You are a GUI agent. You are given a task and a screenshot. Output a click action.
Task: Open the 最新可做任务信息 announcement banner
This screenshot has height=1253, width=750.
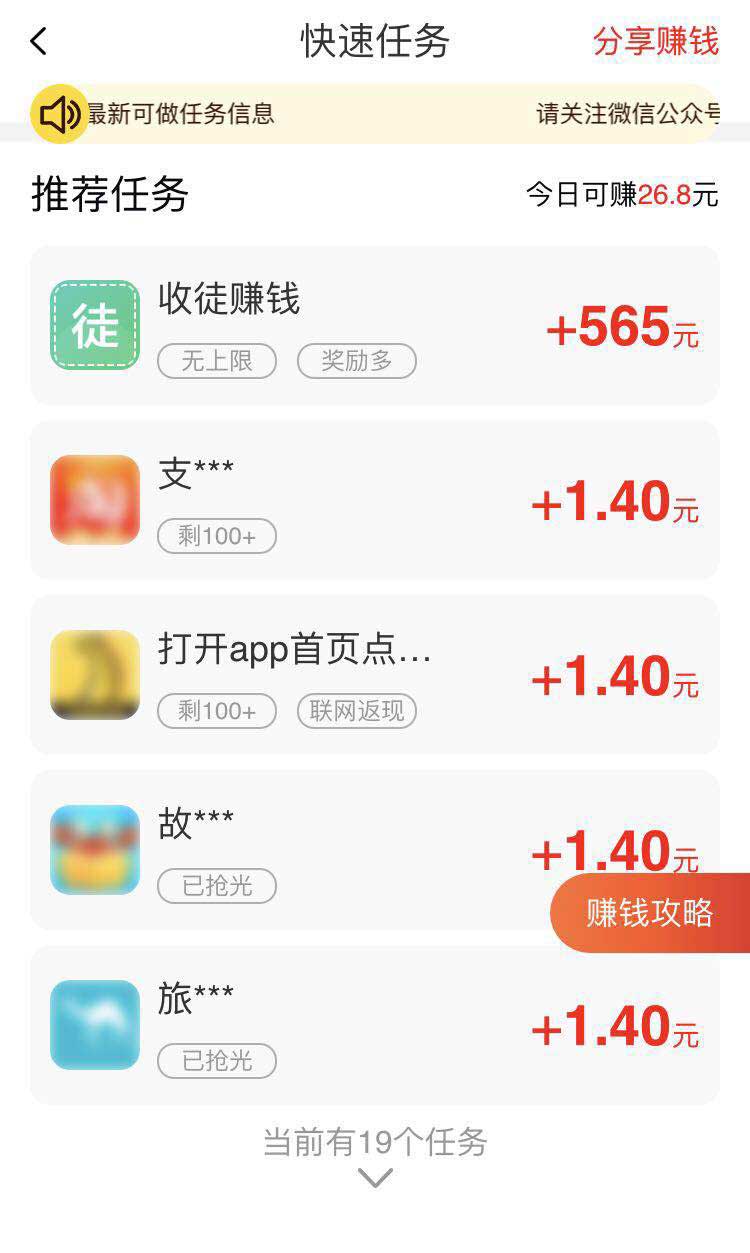coord(375,114)
